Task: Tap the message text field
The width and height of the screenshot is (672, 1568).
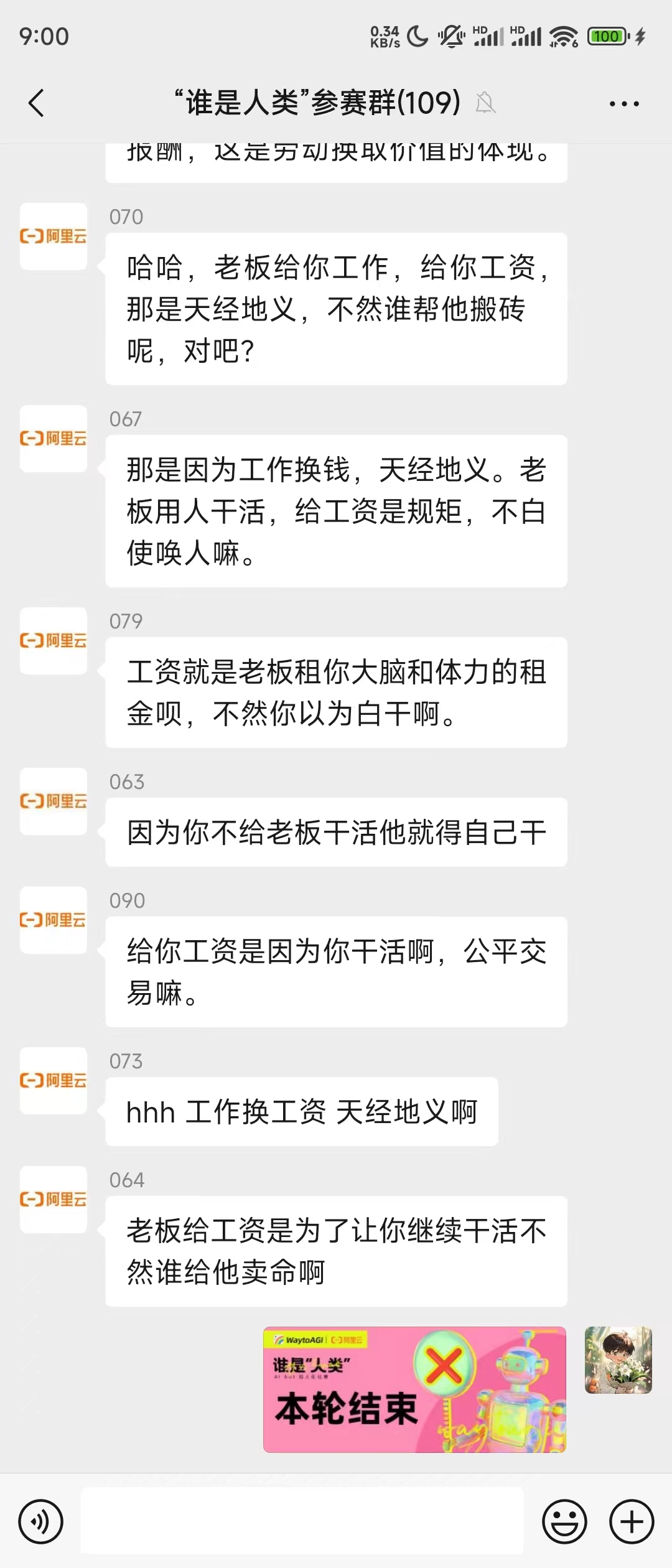Action: (x=302, y=1520)
